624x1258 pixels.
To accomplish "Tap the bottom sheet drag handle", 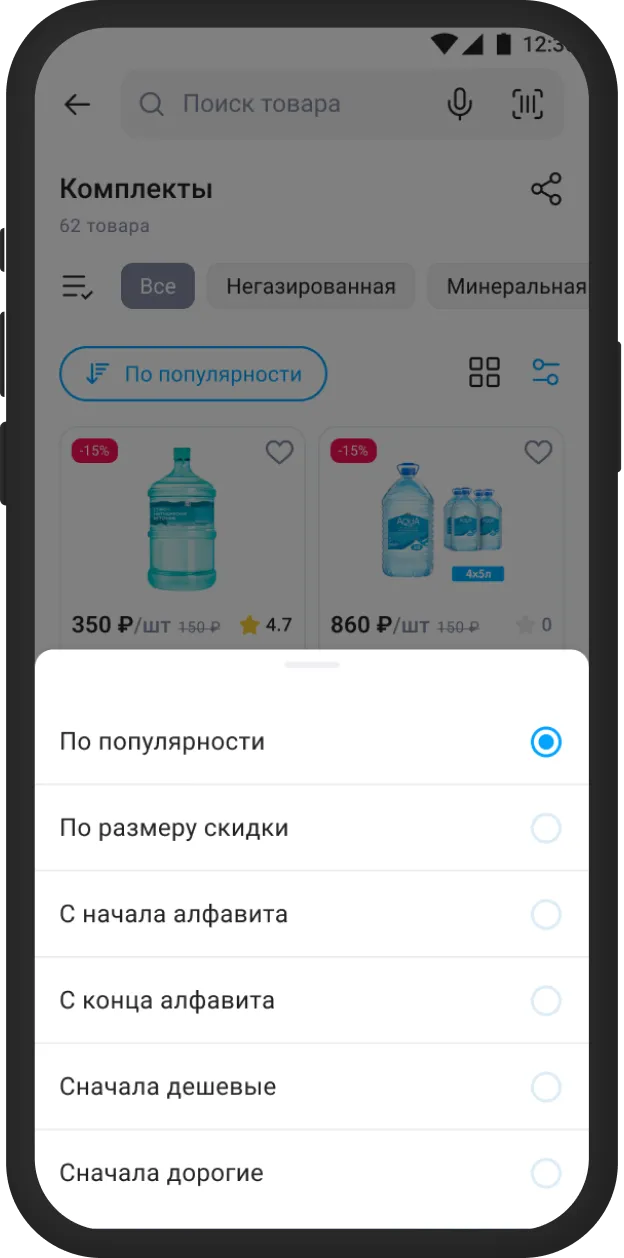I will tap(312, 665).
